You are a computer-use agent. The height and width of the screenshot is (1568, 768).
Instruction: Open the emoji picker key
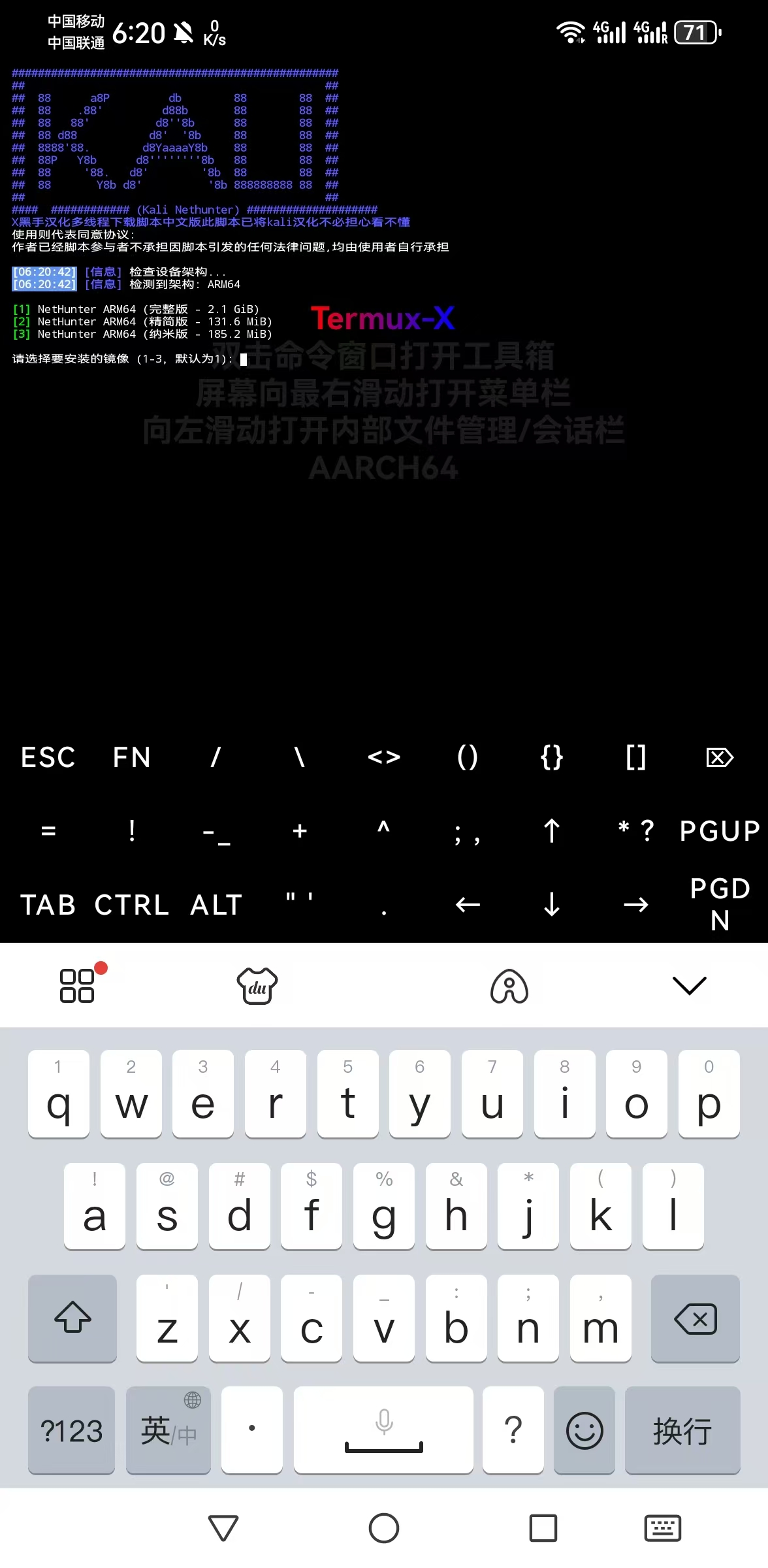584,1430
